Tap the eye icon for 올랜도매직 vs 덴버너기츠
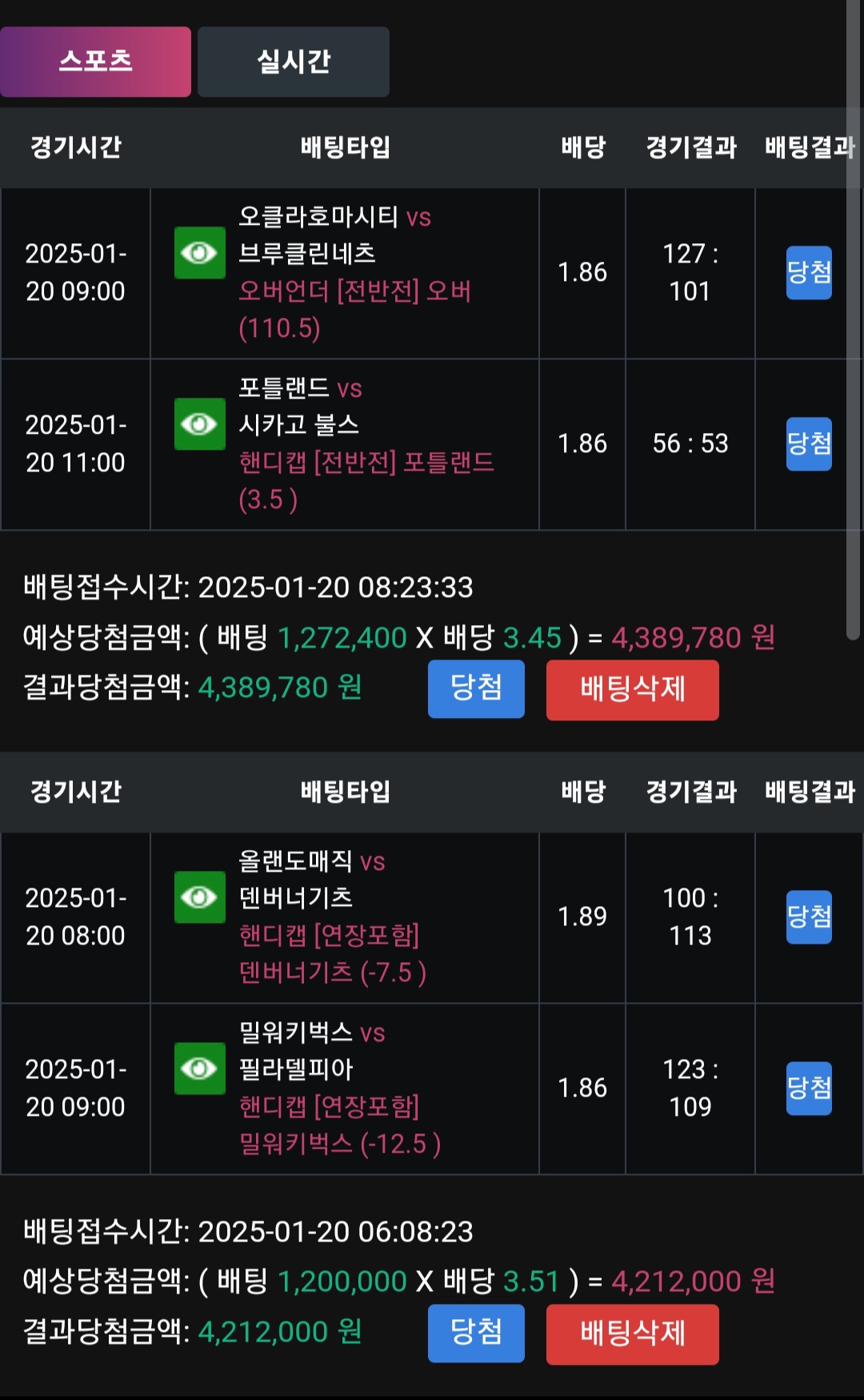The width and height of the screenshot is (864, 1400). [199, 897]
